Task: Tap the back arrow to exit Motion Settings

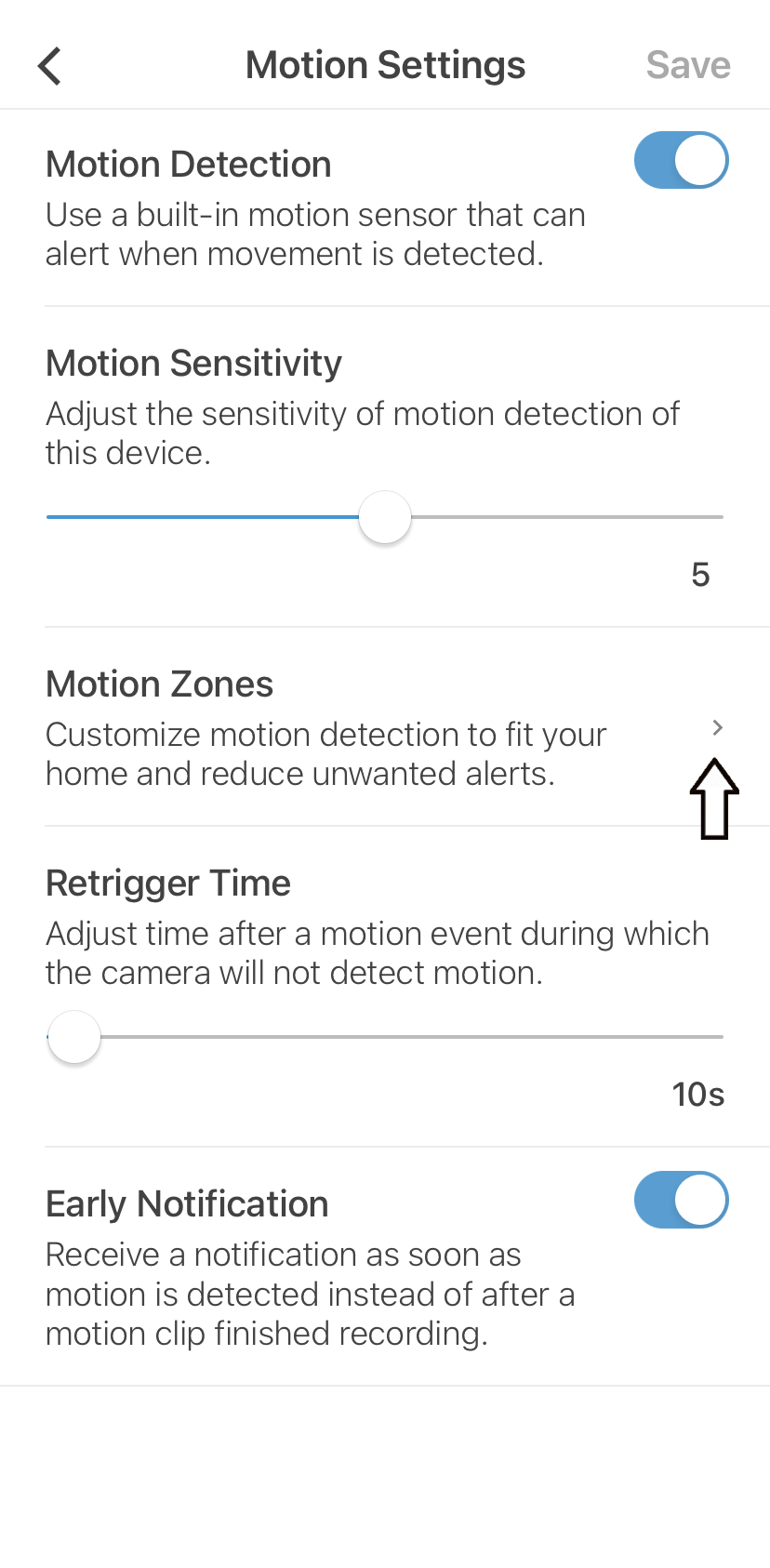Action: (49, 63)
